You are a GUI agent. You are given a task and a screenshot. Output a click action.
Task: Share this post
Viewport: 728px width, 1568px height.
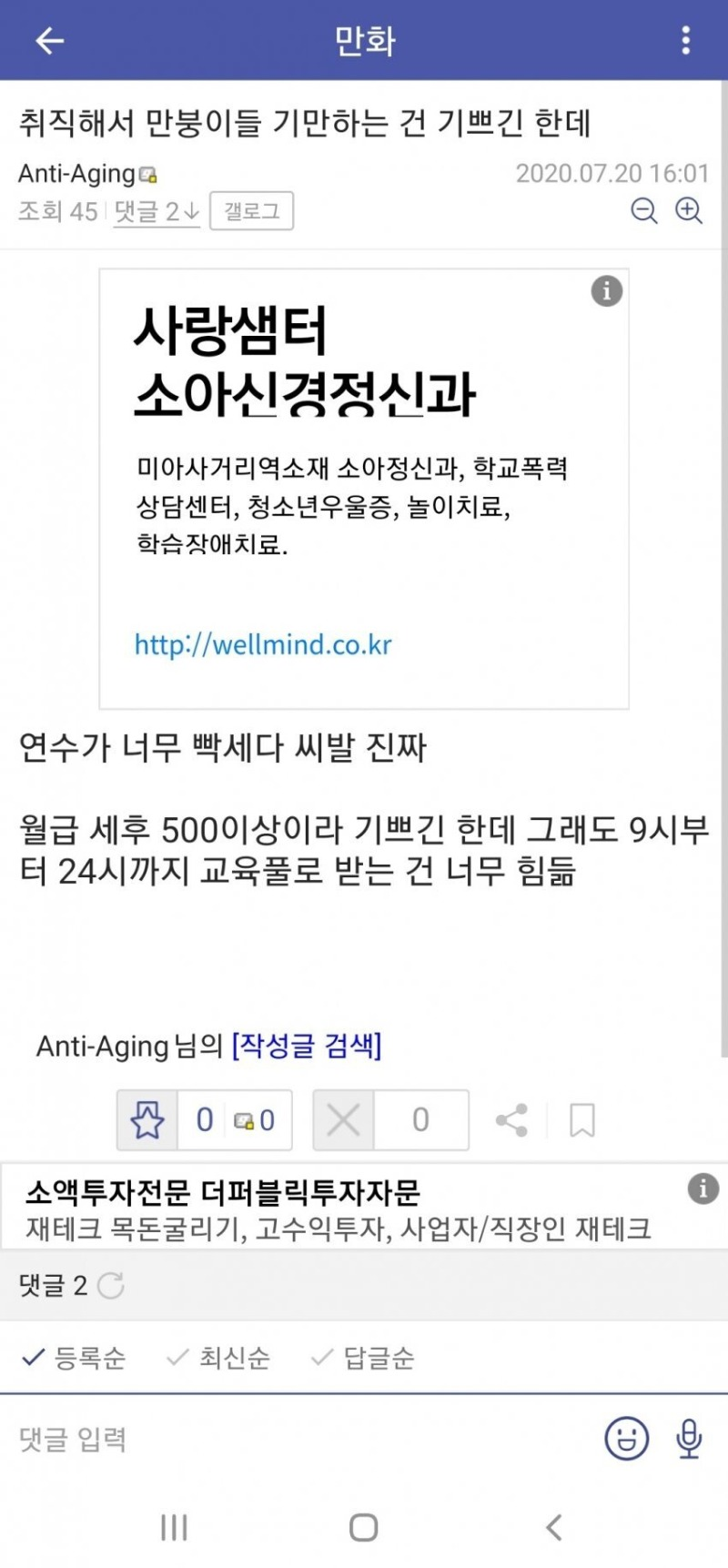[511, 1120]
